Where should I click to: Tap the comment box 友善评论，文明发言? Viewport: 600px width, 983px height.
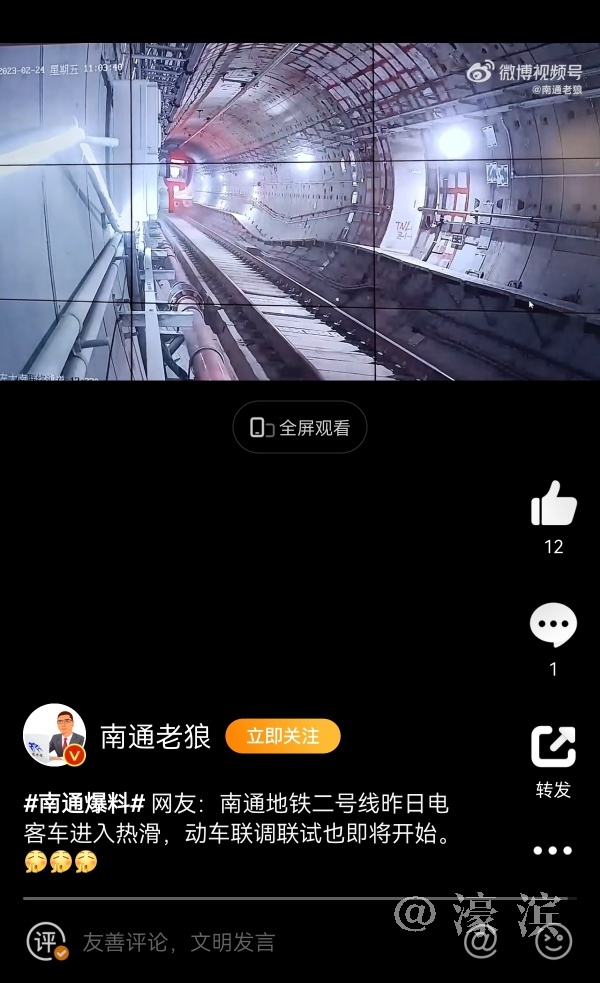[x=178, y=942]
